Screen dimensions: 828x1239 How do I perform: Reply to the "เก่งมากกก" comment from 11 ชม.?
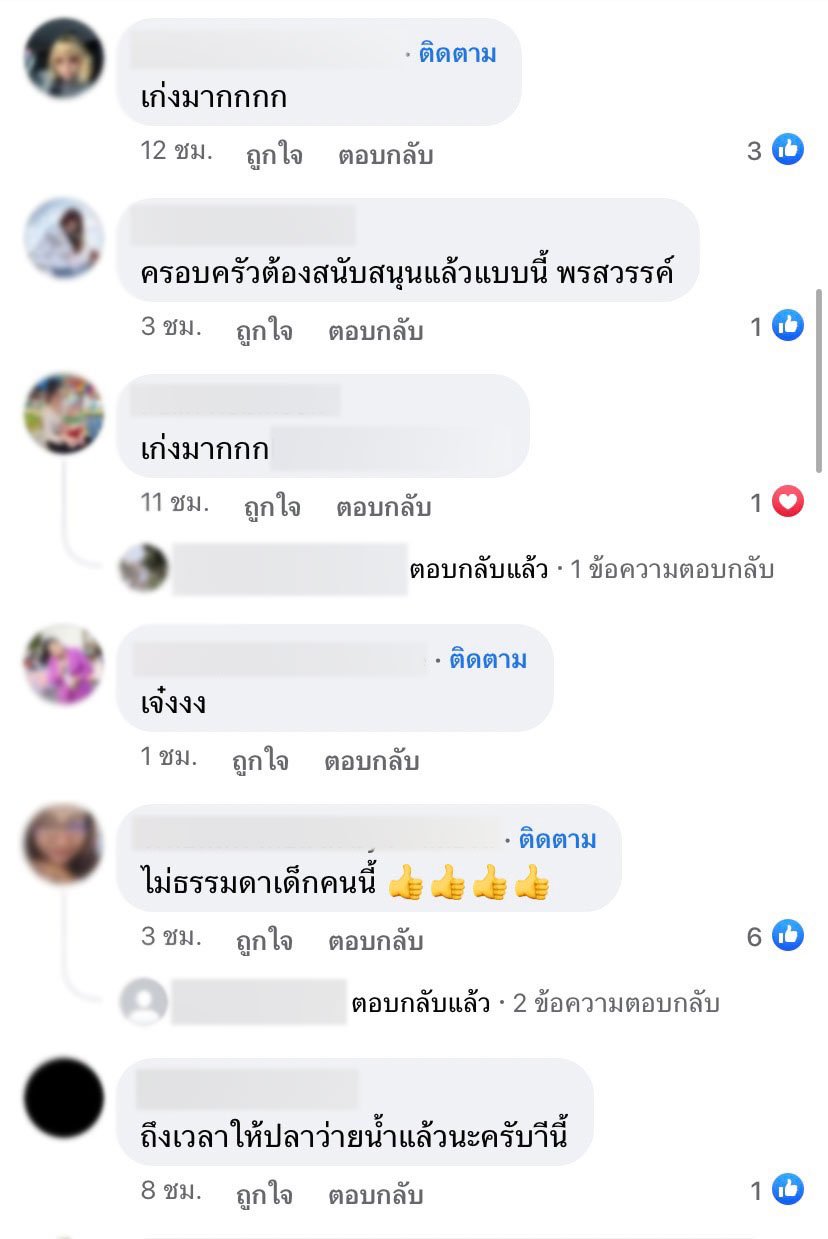coord(383,507)
